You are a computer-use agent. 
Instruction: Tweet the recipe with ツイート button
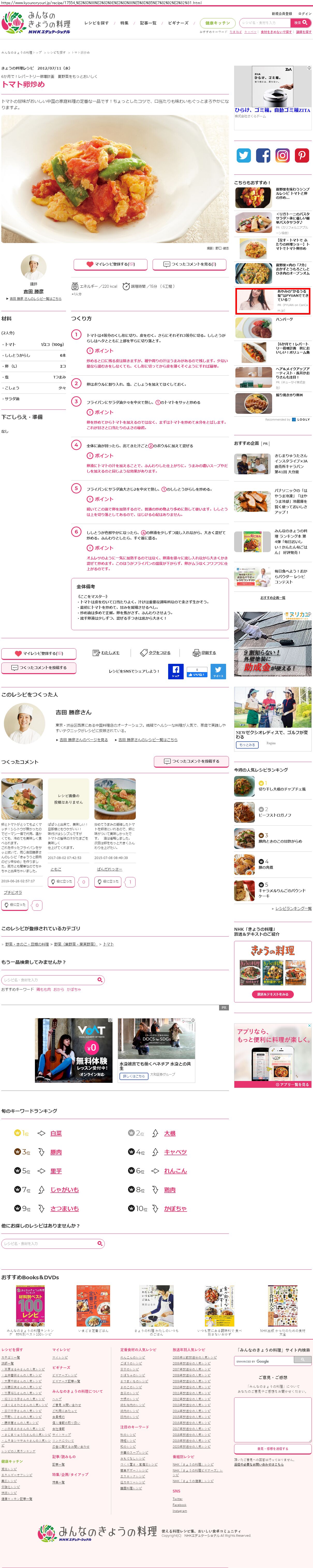[x=218, y=671]
